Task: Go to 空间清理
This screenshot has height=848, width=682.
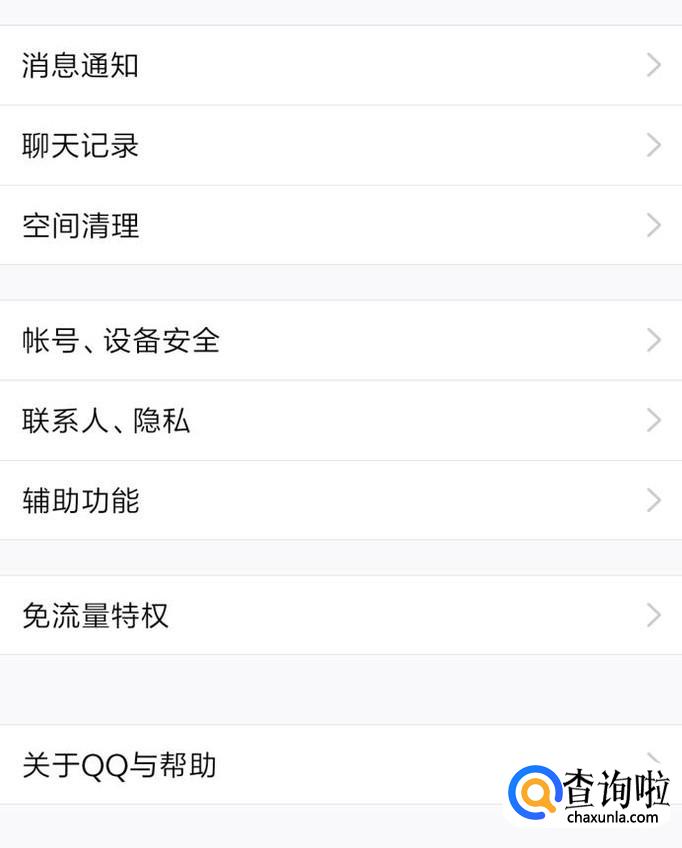Action: (x=340, y=226)
